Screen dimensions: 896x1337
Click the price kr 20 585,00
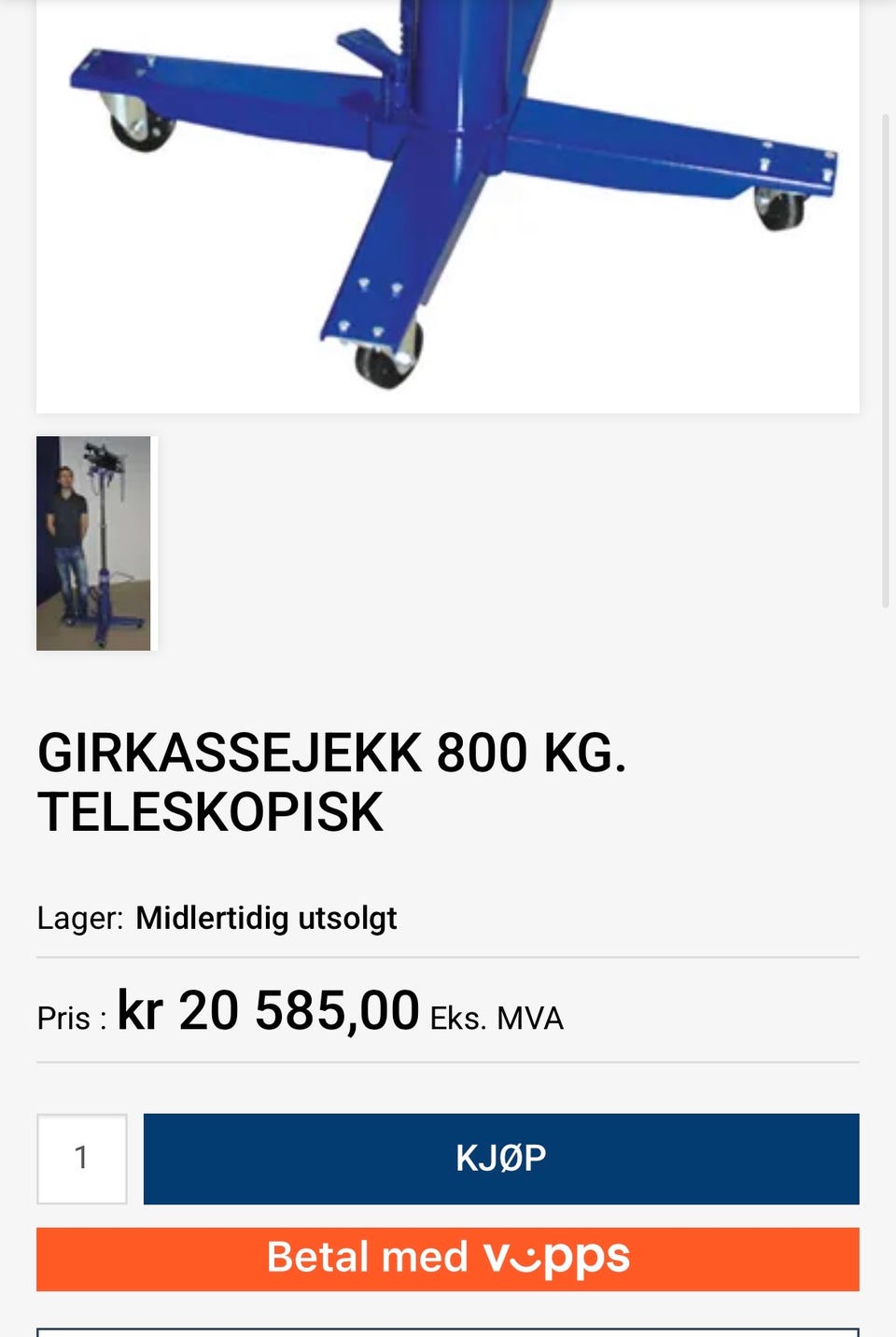[267, 1009]
